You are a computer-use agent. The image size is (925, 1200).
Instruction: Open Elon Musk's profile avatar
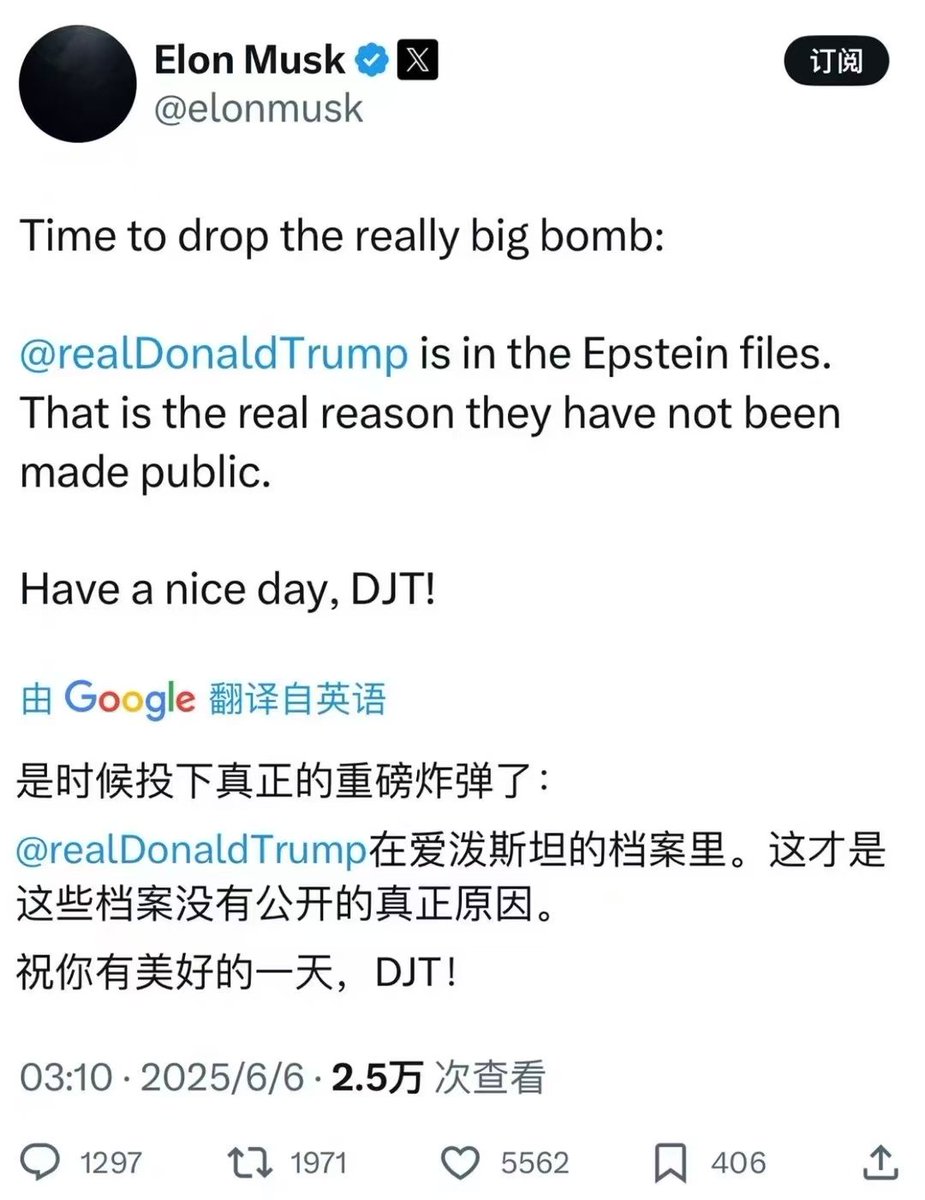click(x=78, y=83)
